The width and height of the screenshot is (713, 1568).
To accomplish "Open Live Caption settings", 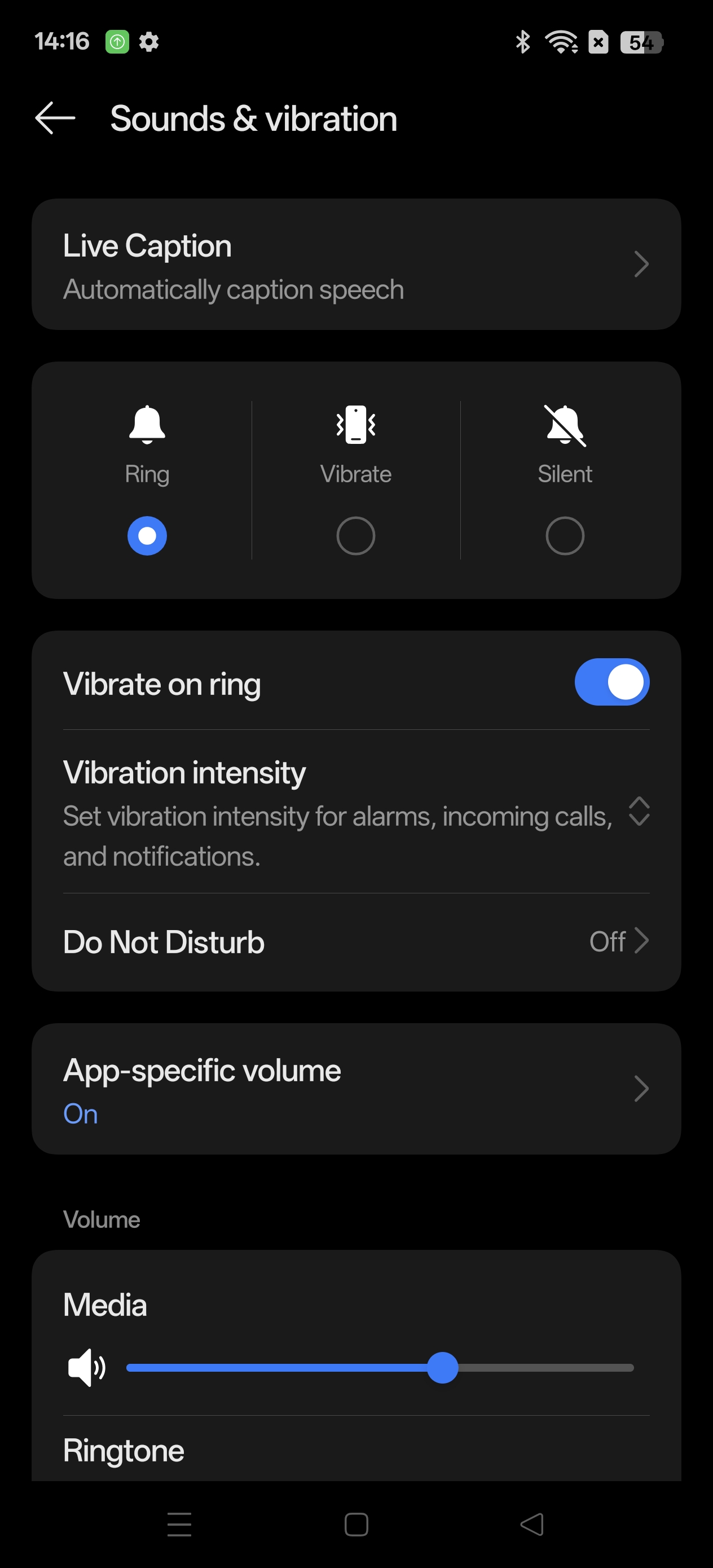I will coord(356,265).
